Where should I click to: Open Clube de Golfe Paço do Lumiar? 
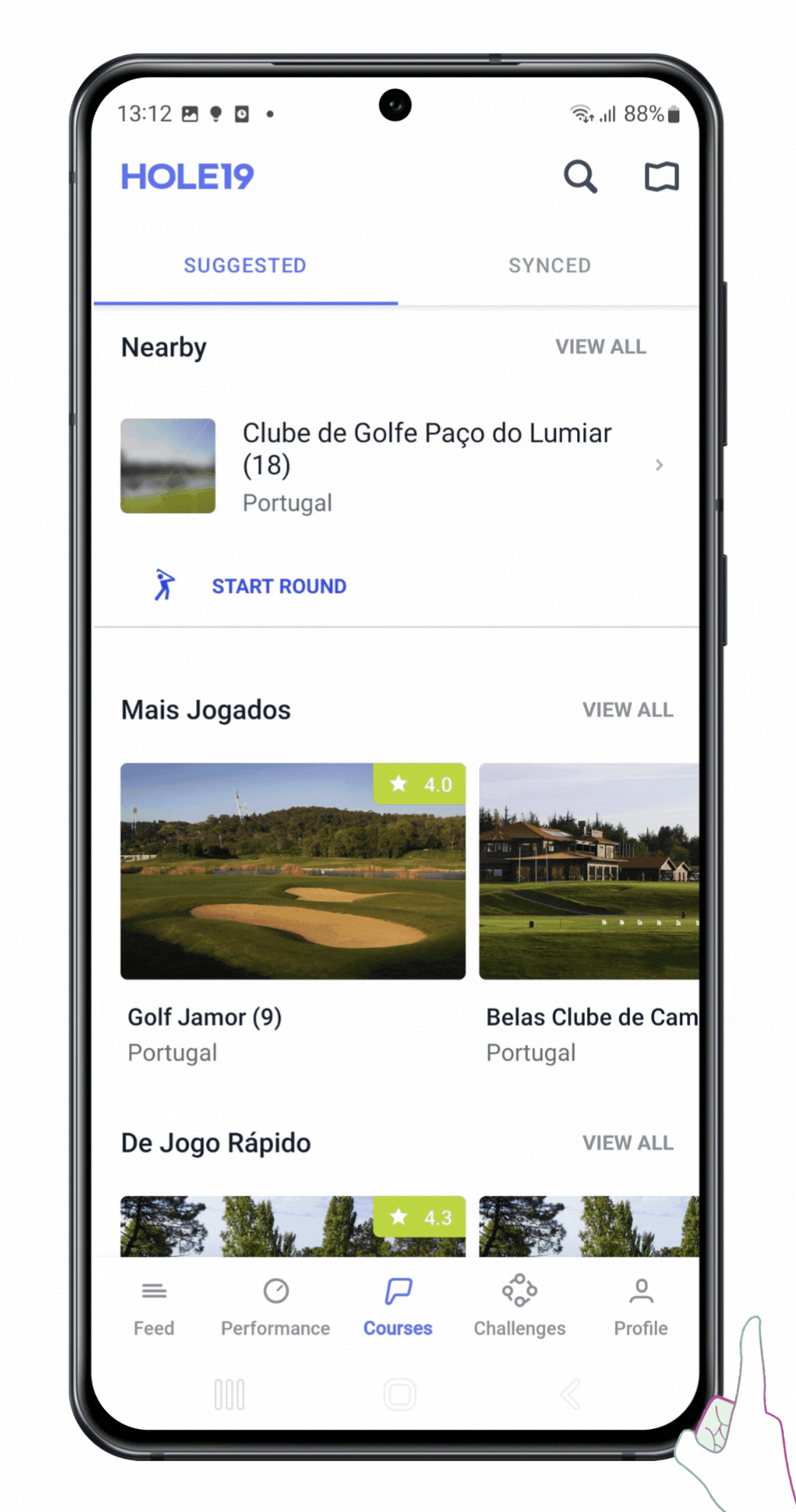(426, 464)
